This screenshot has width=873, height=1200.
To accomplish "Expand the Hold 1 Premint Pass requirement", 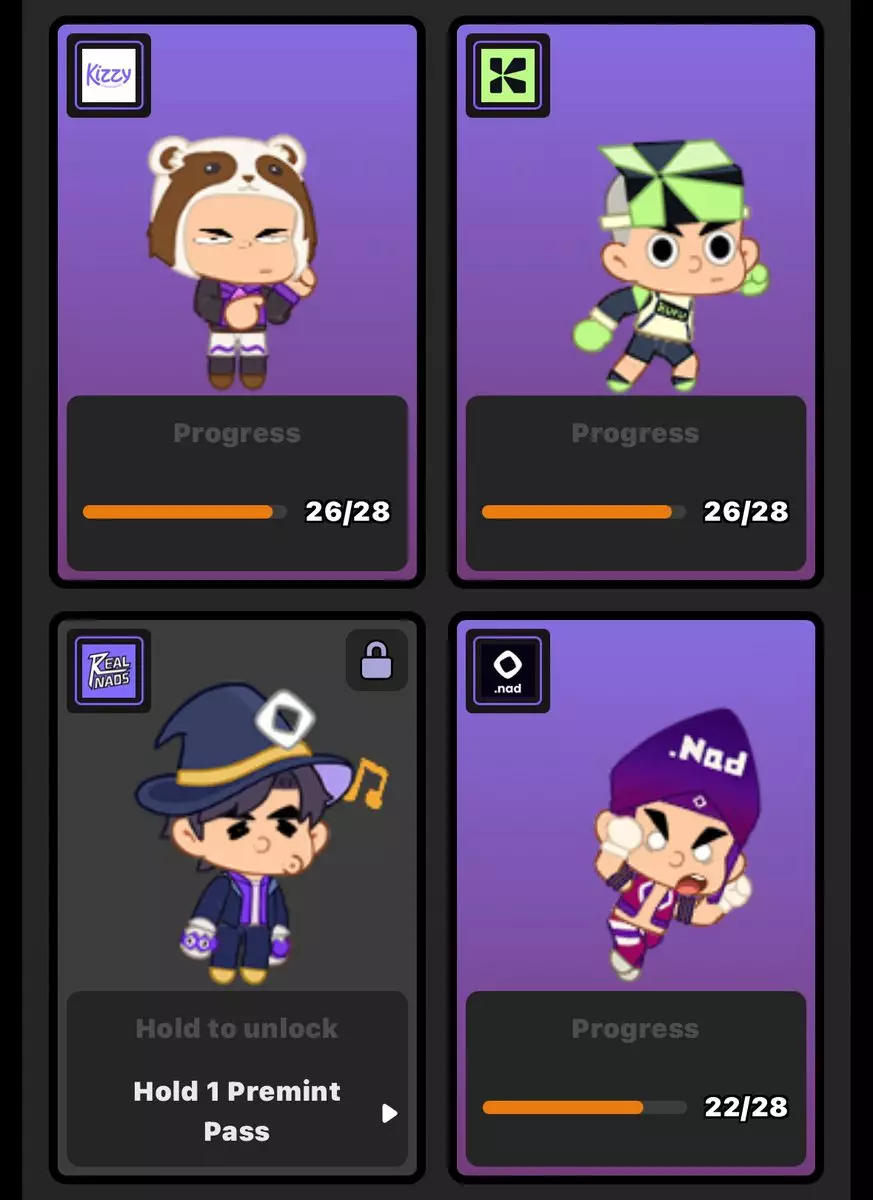I will (x=390, y=1113).
